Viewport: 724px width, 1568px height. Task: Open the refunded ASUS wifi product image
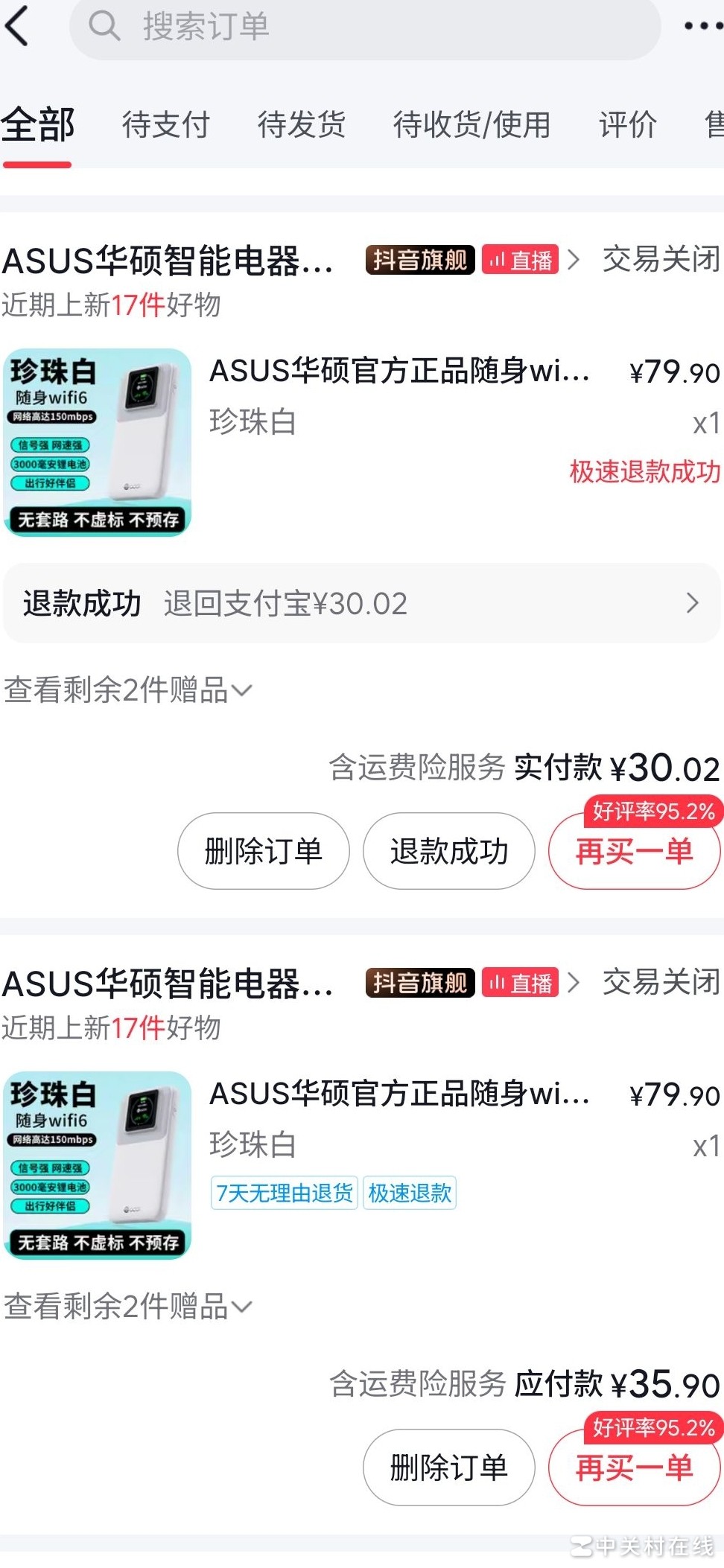tap(98, 442)
